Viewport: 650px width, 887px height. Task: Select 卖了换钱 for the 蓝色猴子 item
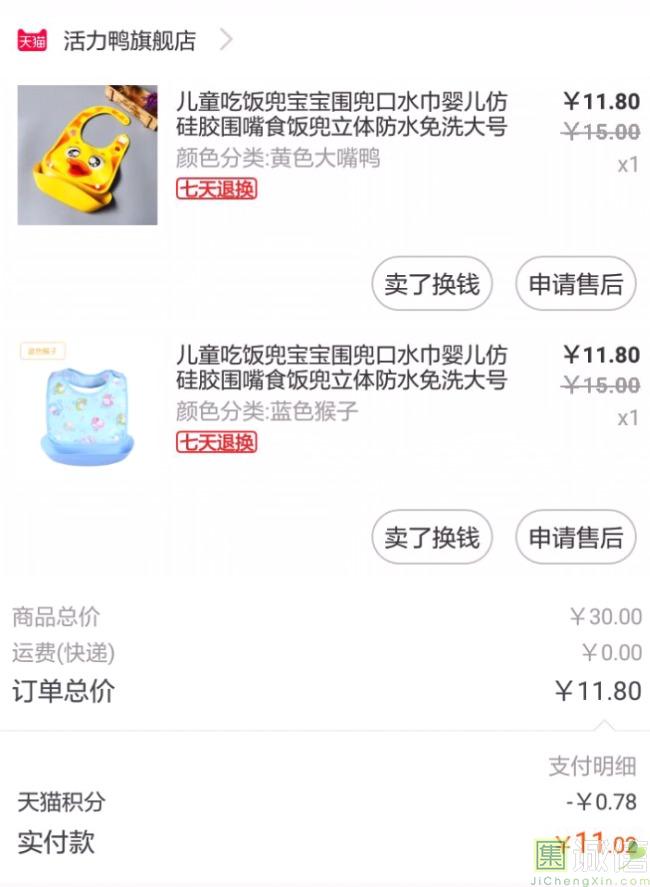click(x=432, y=538)
